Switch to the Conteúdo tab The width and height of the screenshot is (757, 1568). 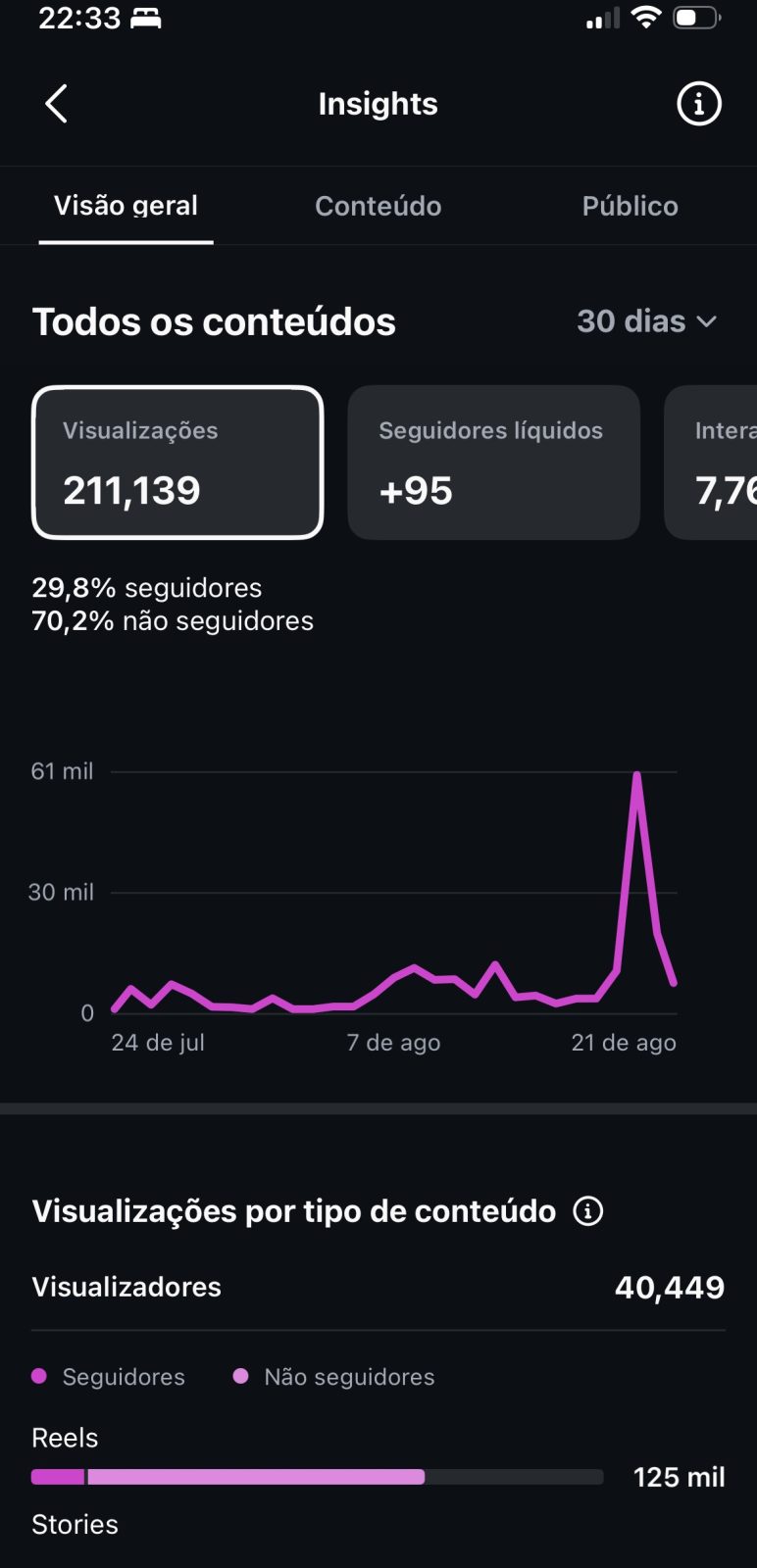point(378,206)
